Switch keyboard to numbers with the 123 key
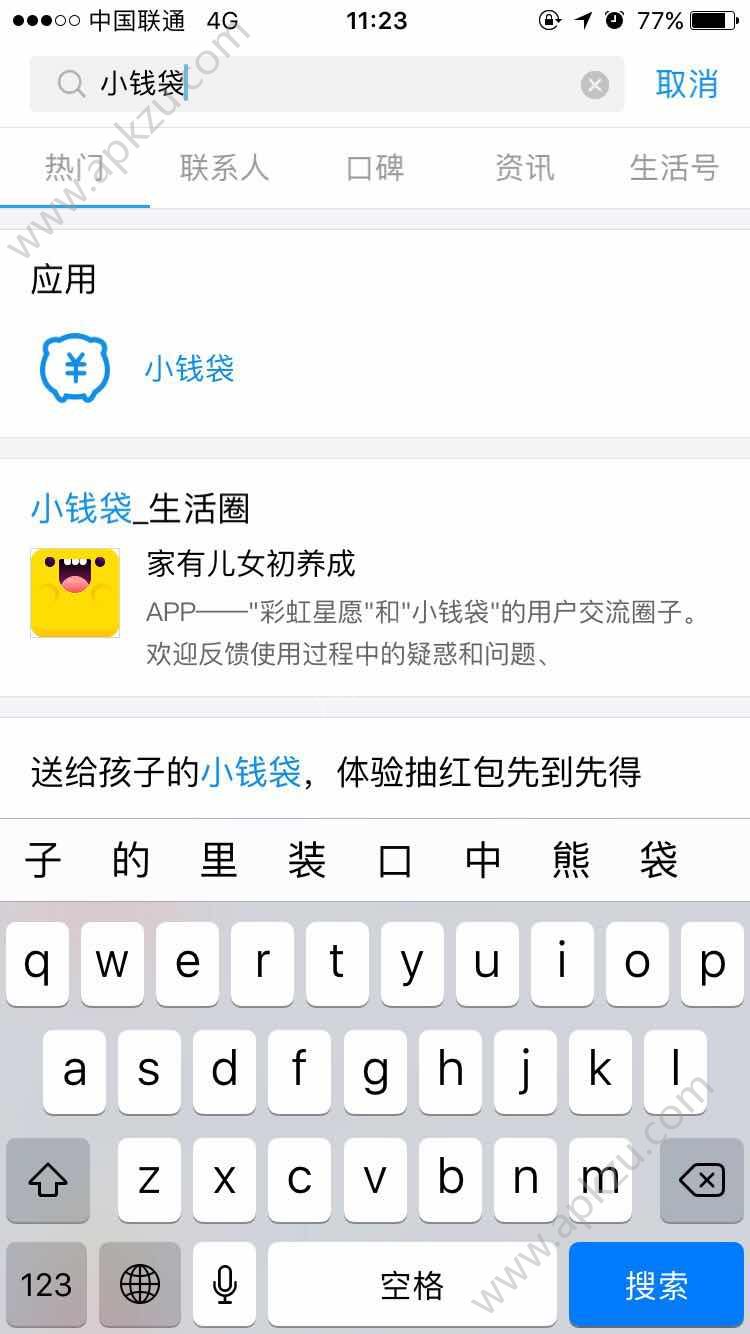The height and width of the screenshot is (1334, 750). (46, 1285)
